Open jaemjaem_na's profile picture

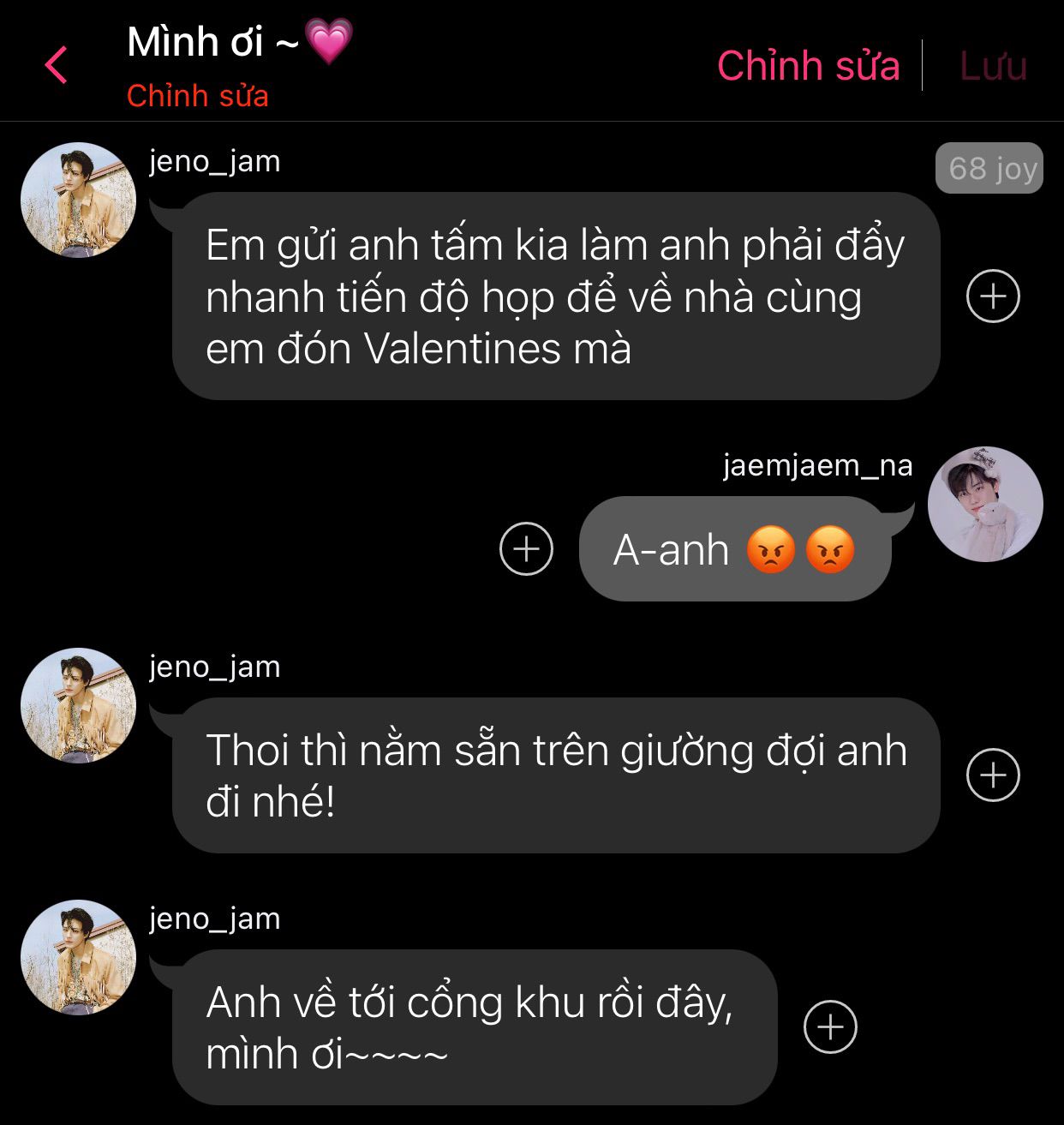click(x=985, y=504)
